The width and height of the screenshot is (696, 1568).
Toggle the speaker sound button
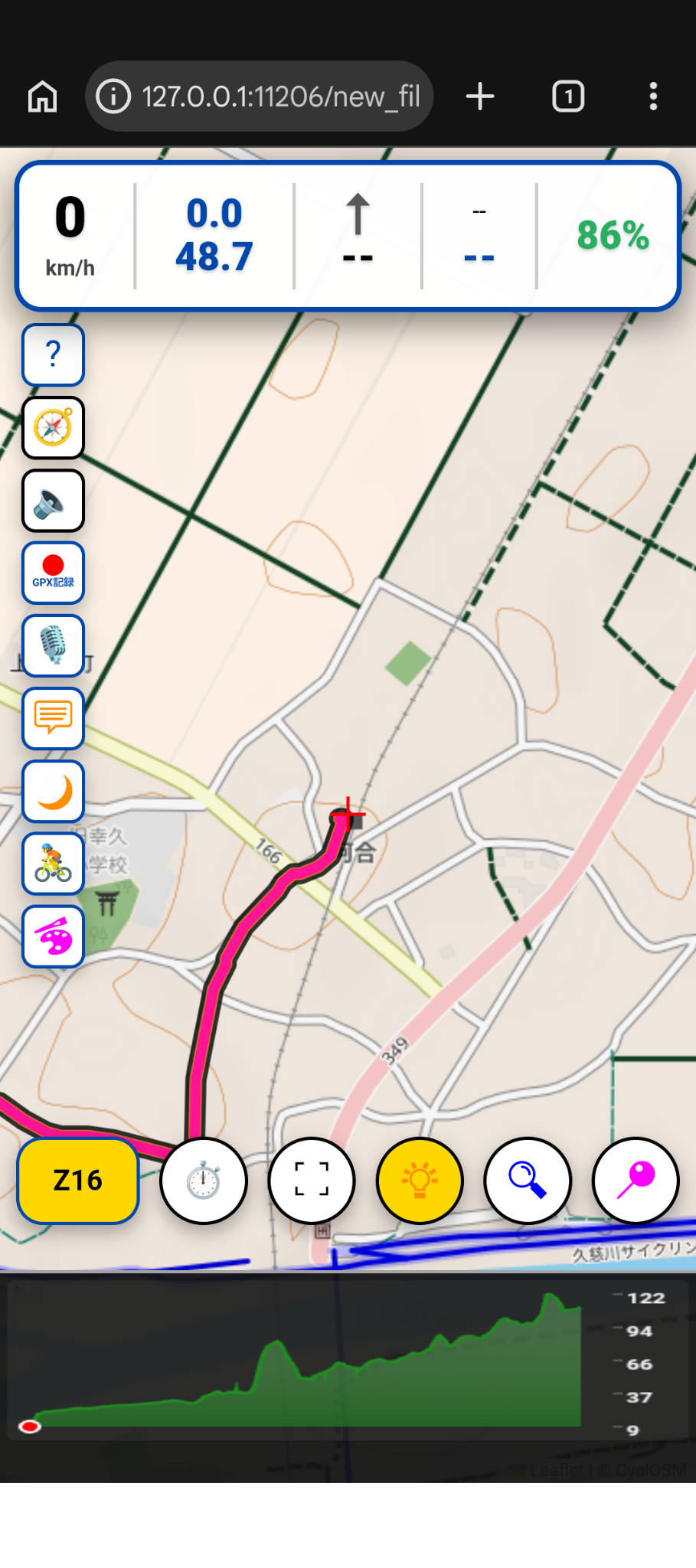(53, 501)
